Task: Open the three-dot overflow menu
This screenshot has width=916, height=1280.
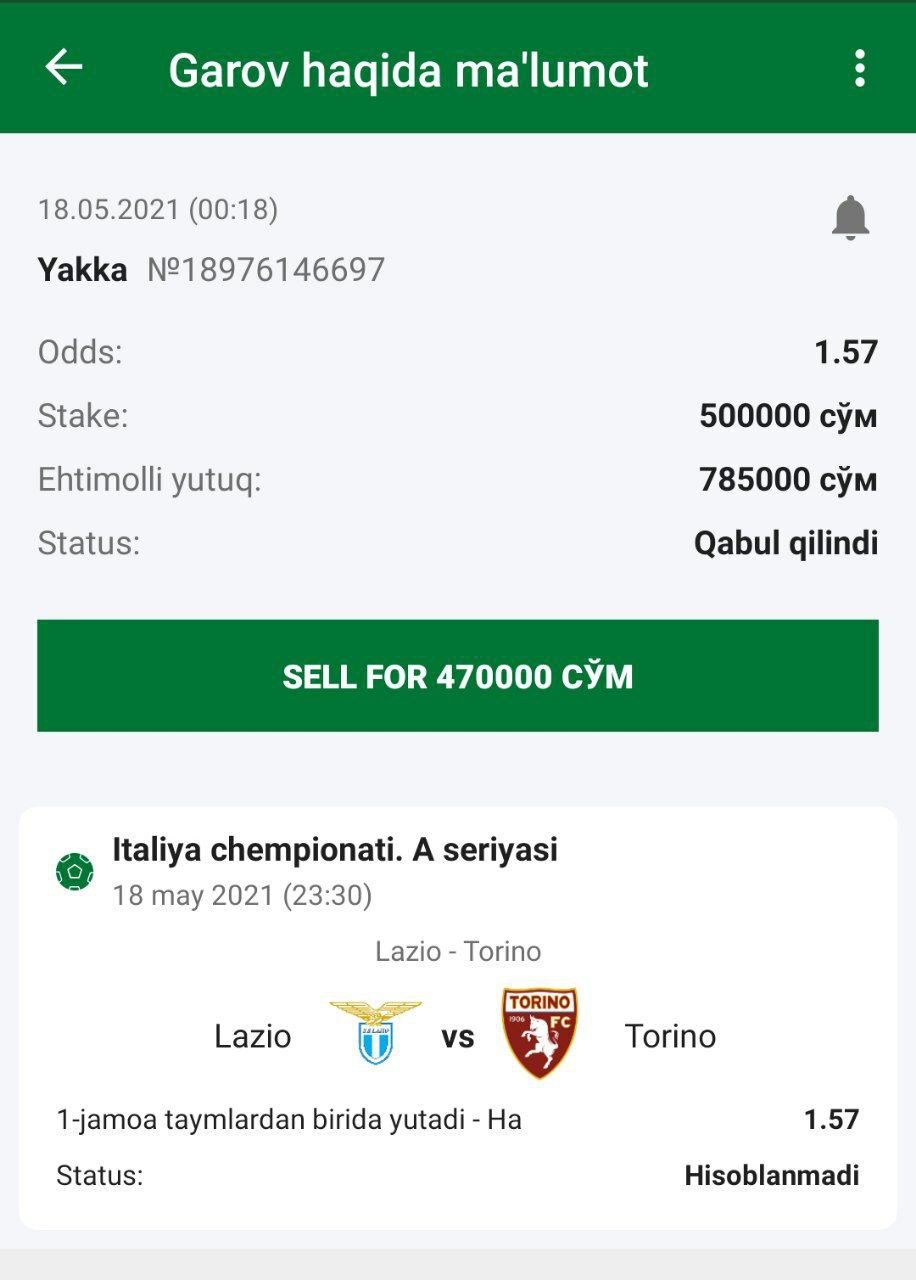Action: pyautogui.click(x=859, y=68)
